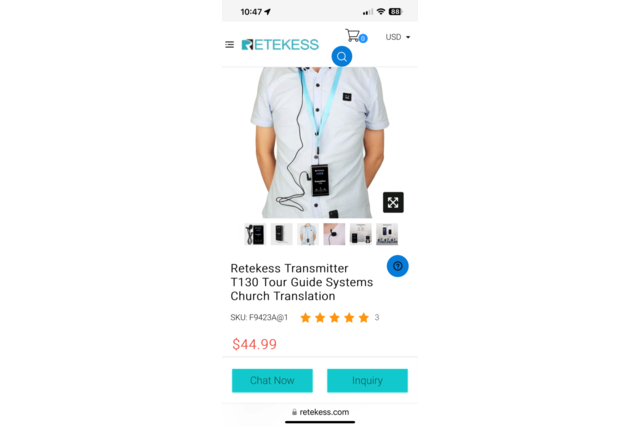Open the hamburger menu

click(230, 44)
